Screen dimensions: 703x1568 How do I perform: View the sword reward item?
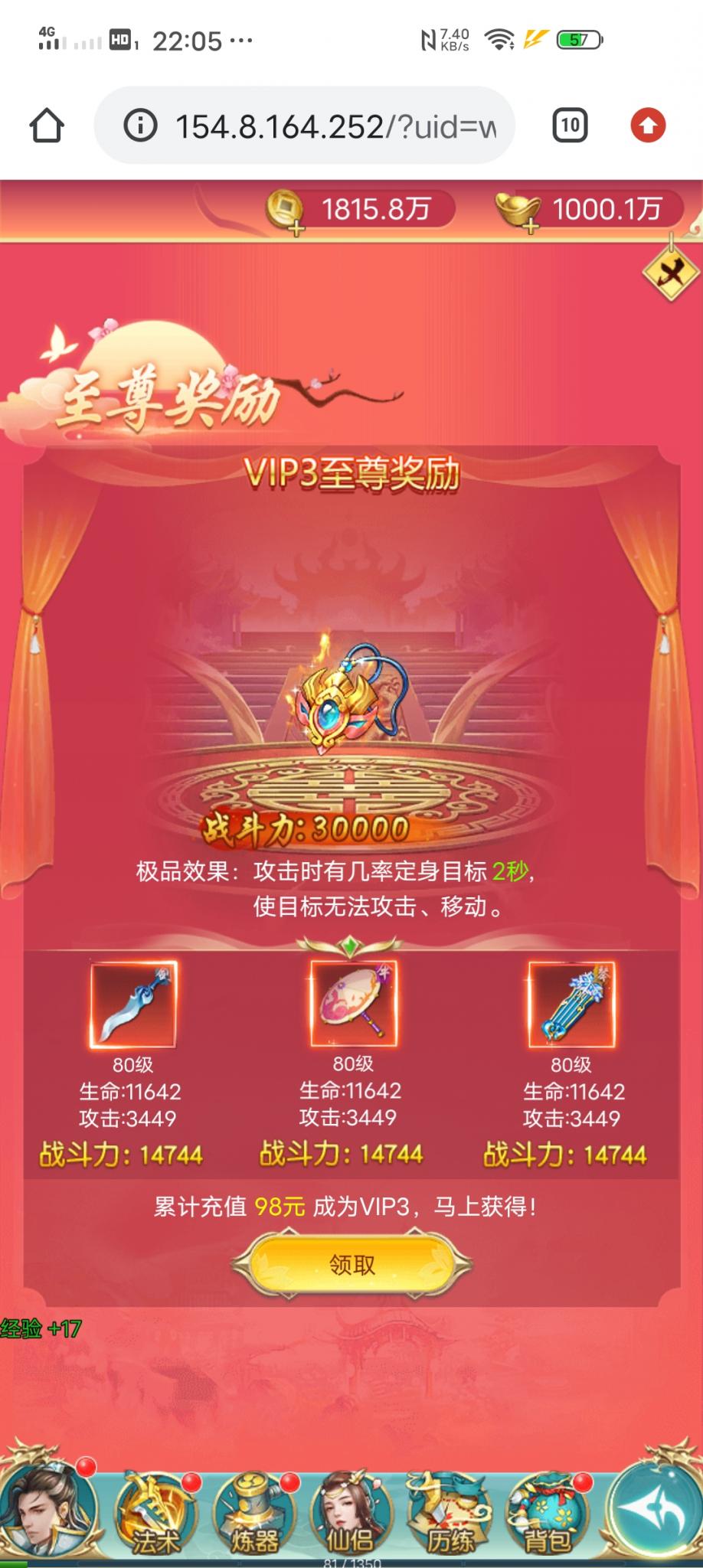point(133,1004)
